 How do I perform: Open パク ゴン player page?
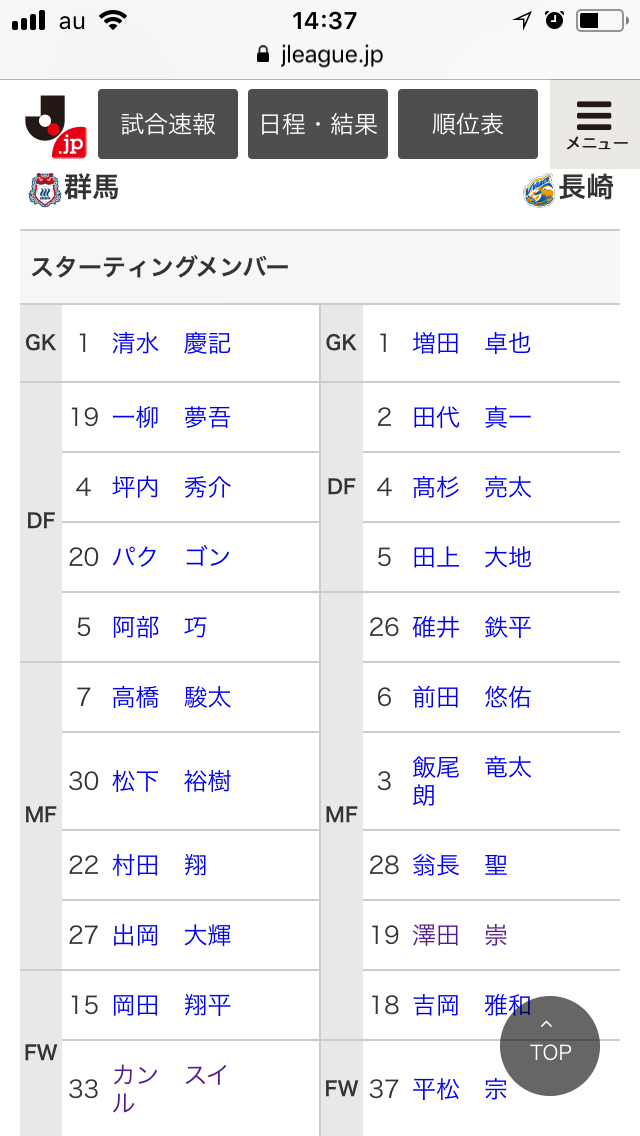pos(171,557)
